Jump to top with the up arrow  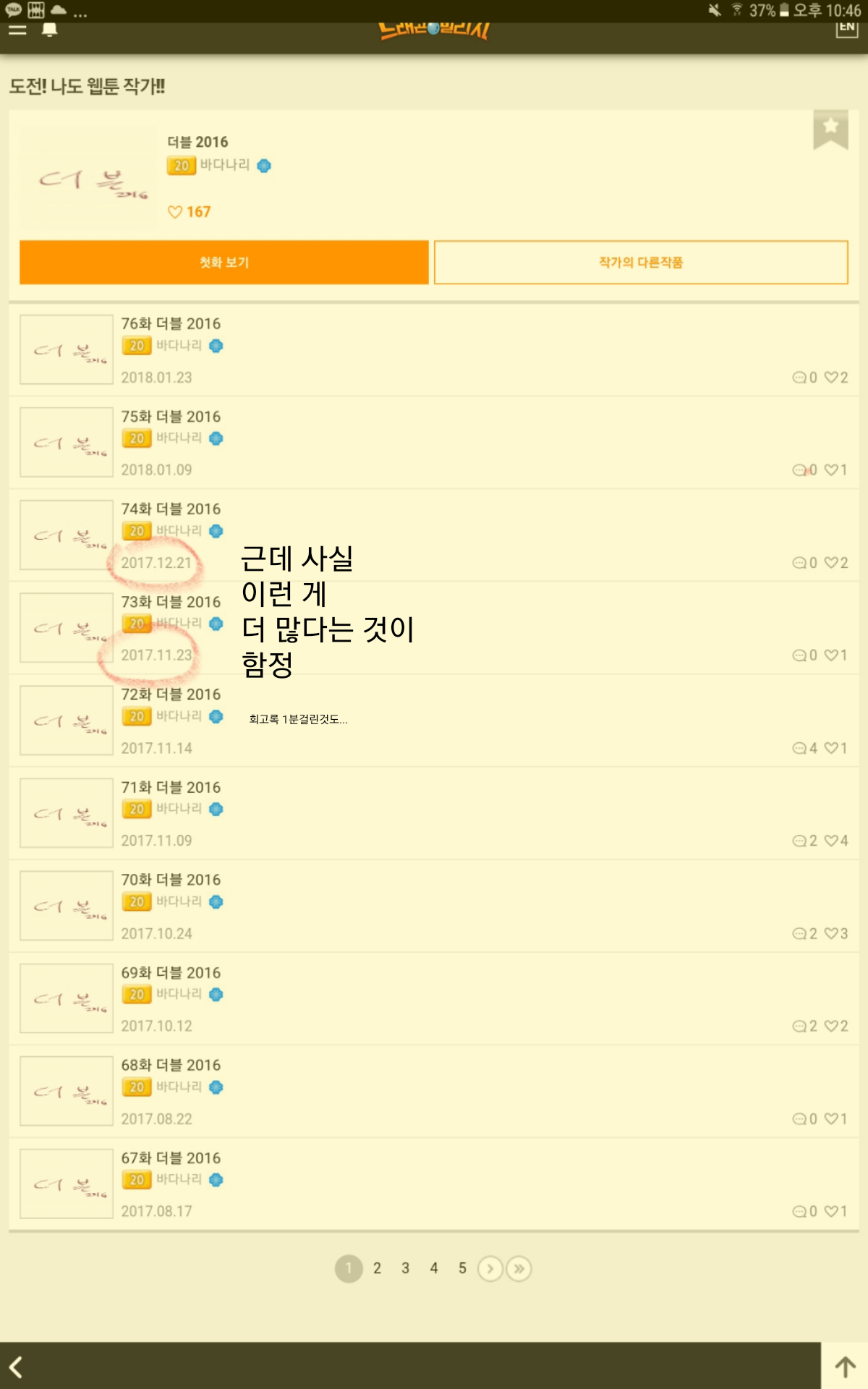(845, 1367)
